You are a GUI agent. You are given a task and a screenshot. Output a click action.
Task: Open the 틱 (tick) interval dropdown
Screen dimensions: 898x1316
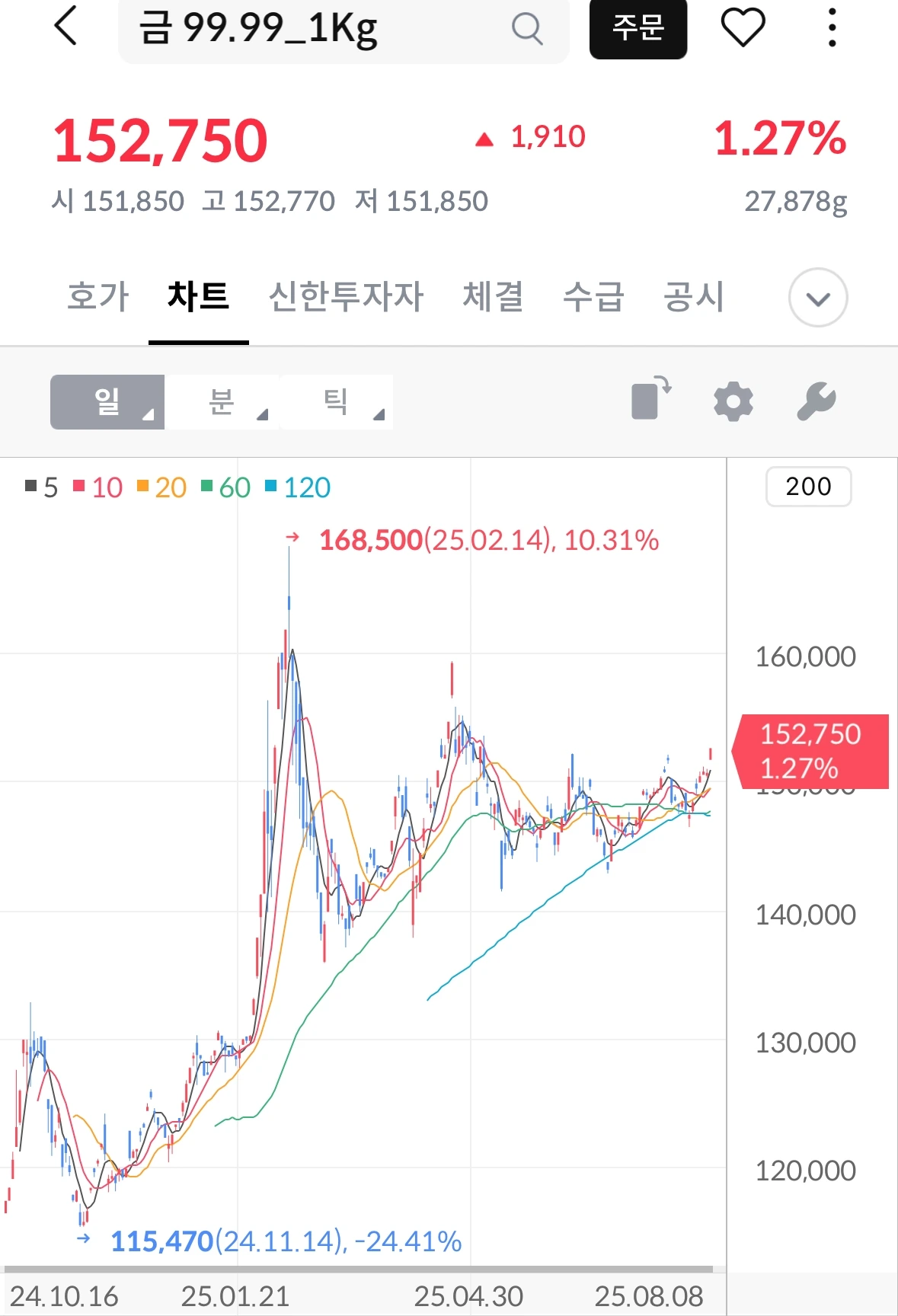(336, 401)
